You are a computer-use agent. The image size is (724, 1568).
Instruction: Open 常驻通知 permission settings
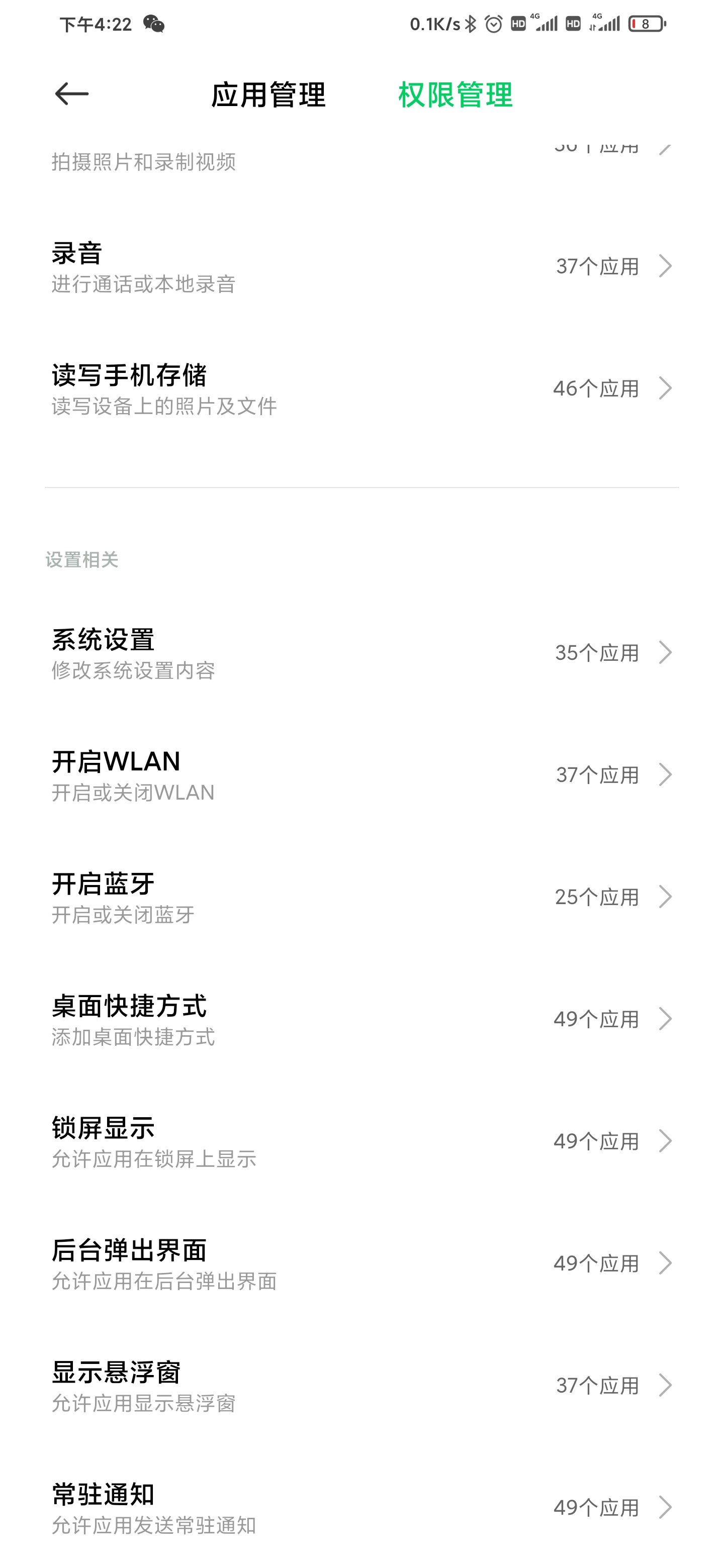click(361, 1508)
